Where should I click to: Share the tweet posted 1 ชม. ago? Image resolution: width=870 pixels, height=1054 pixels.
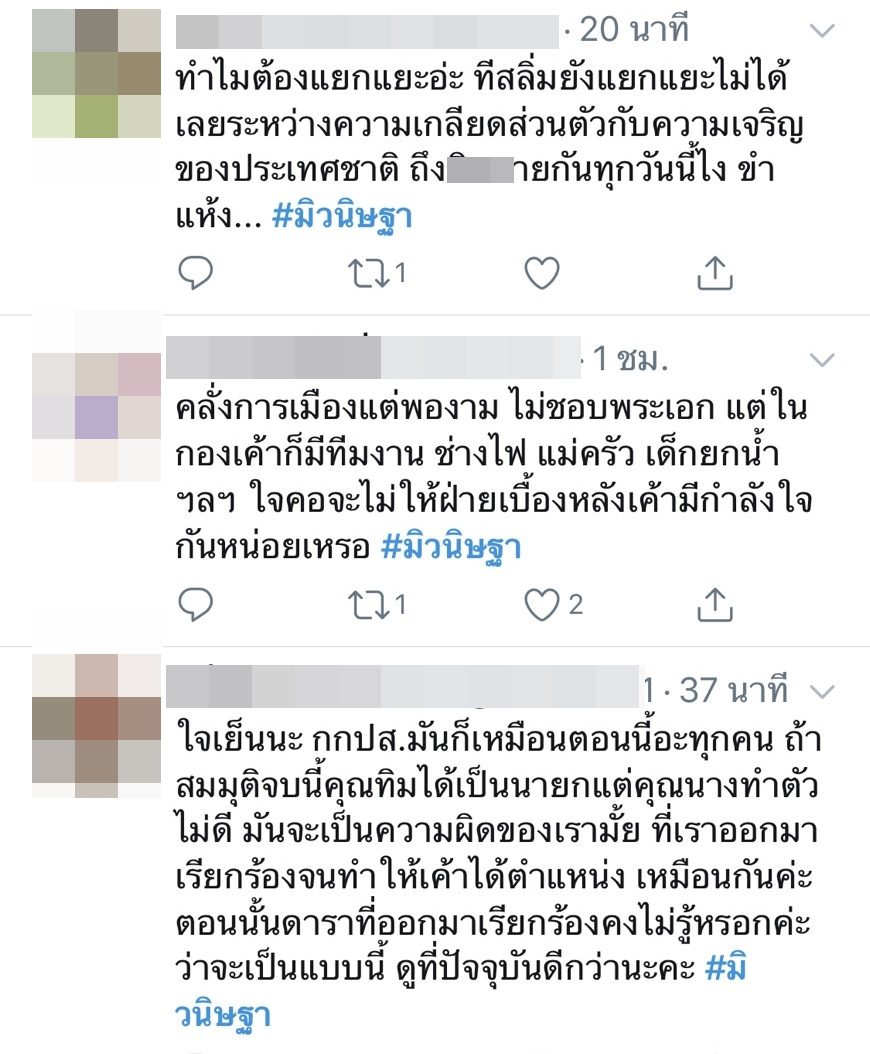(715, 603)
